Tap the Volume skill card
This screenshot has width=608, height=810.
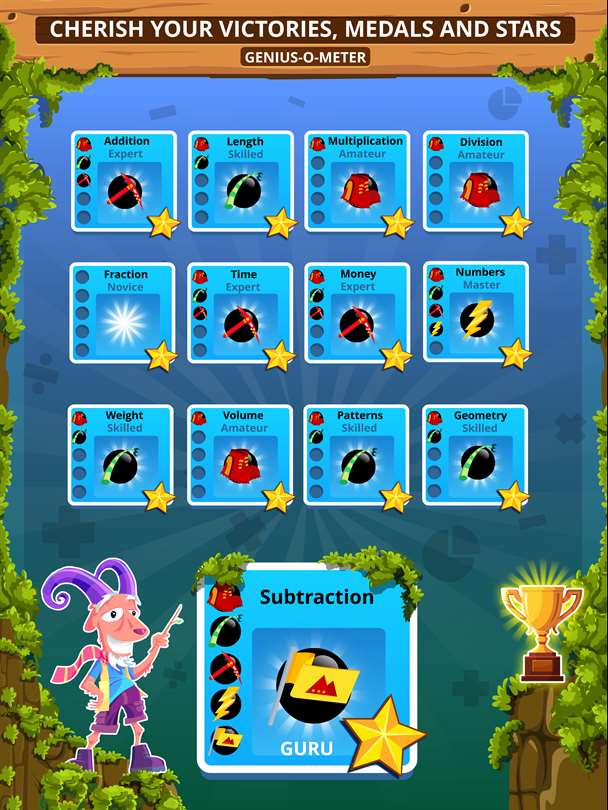coord(241,456)
